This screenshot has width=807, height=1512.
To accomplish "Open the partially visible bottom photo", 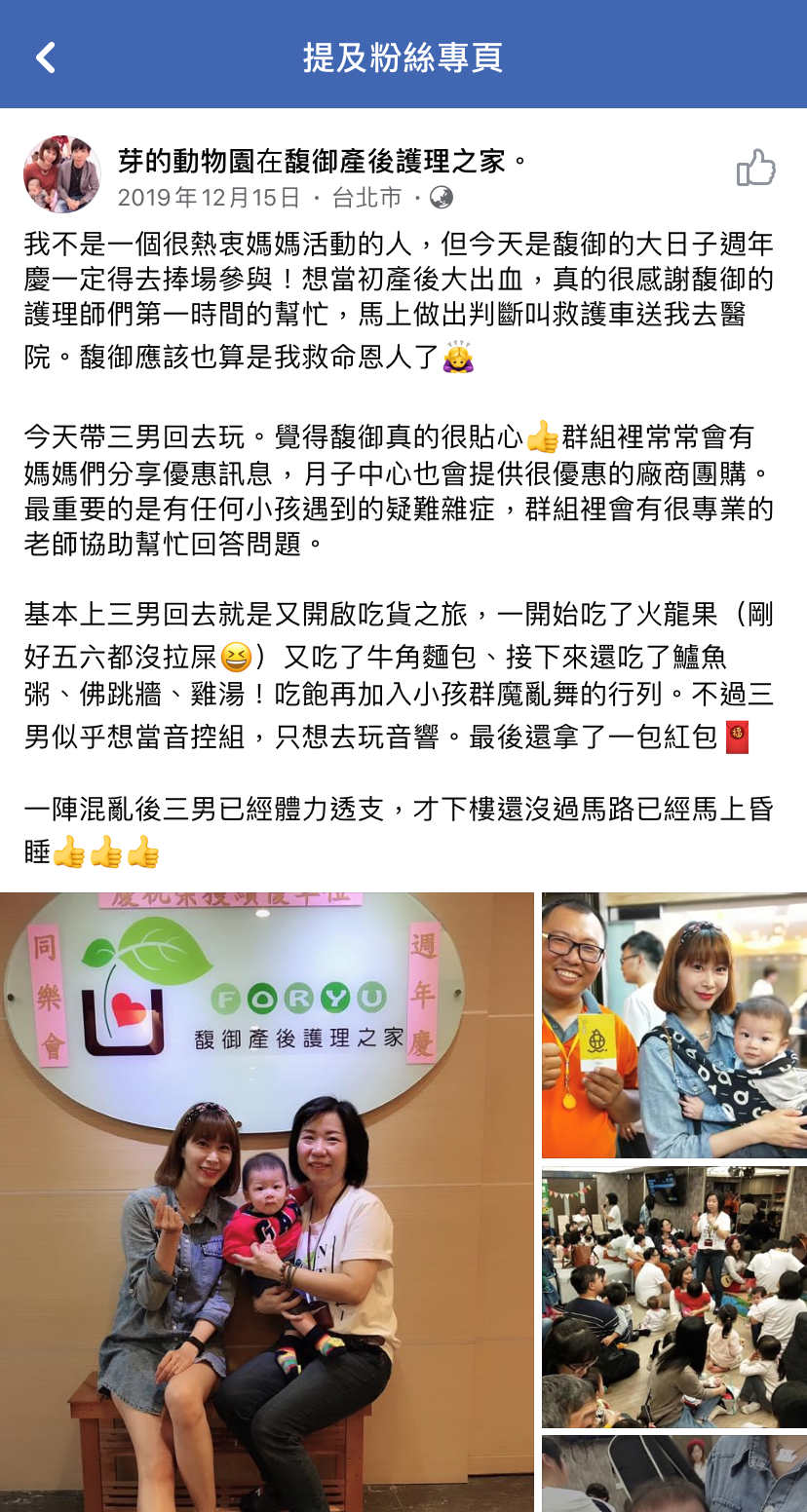I will click(674, 1474).
